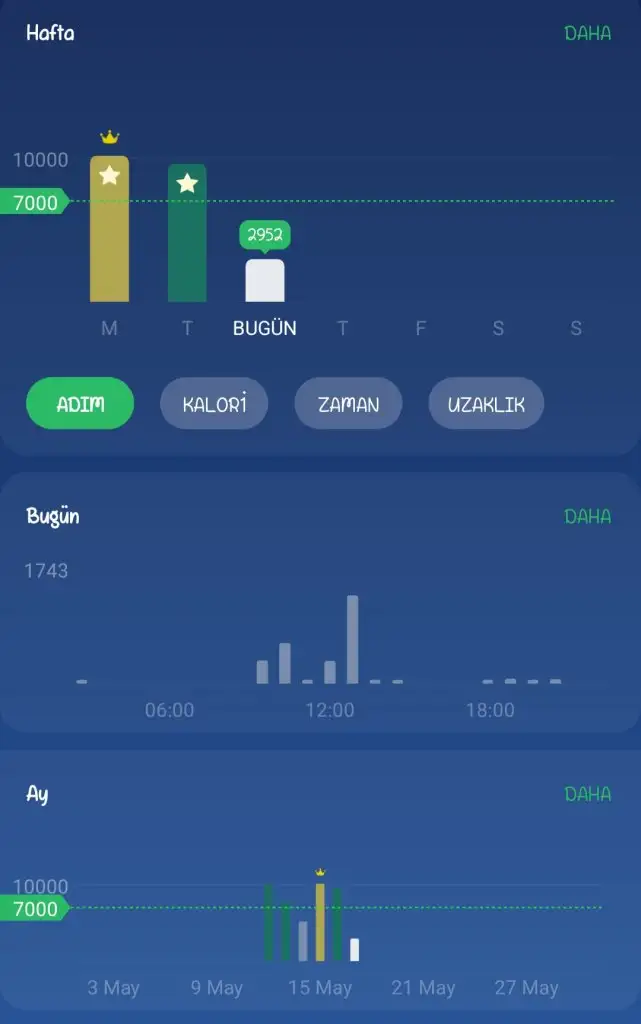Image resolution: width=641 pixels, height=1024 pixels.
Task: Select the ADIM chip
Action: click(80, 404)
